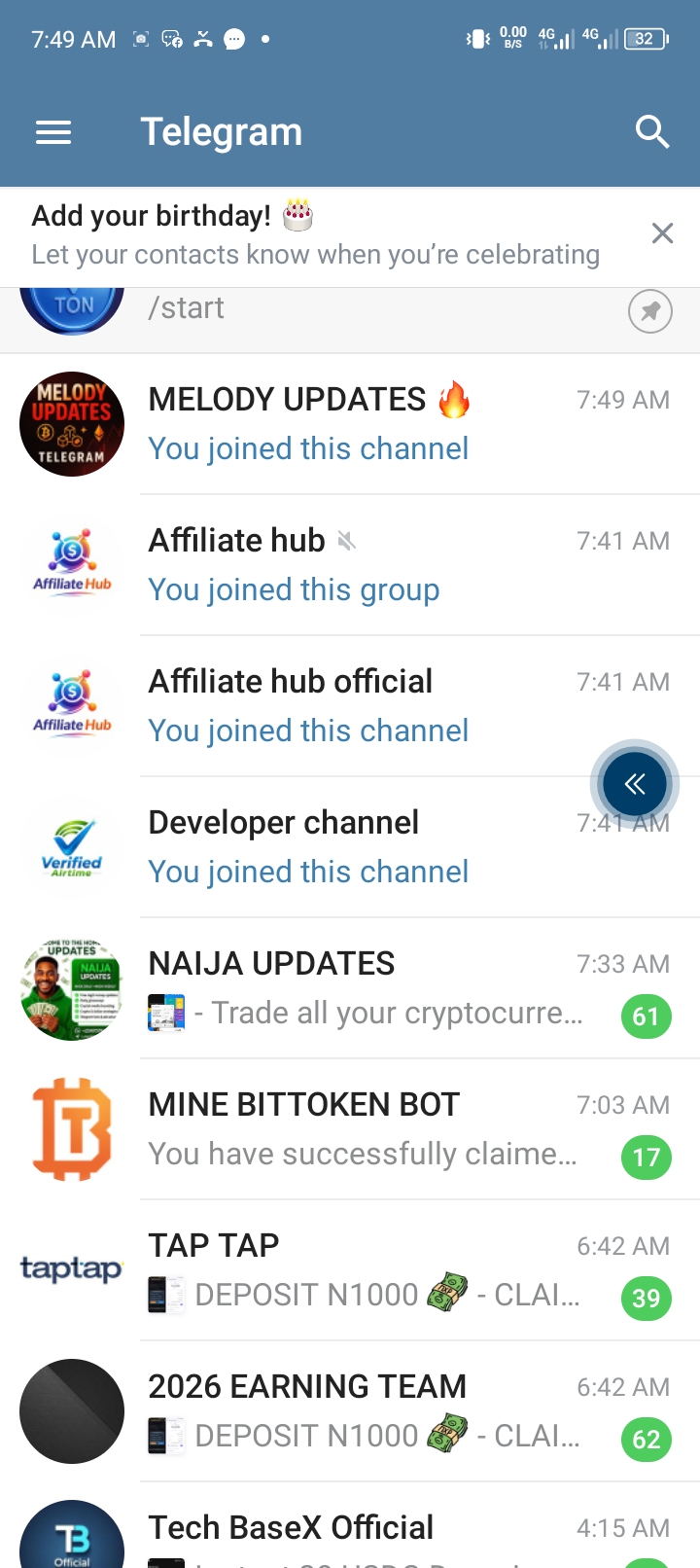The height and width of the screenshot is (1568, 700).
Task: Open the hamburger navigation menu
Action: tap(53, 132)
